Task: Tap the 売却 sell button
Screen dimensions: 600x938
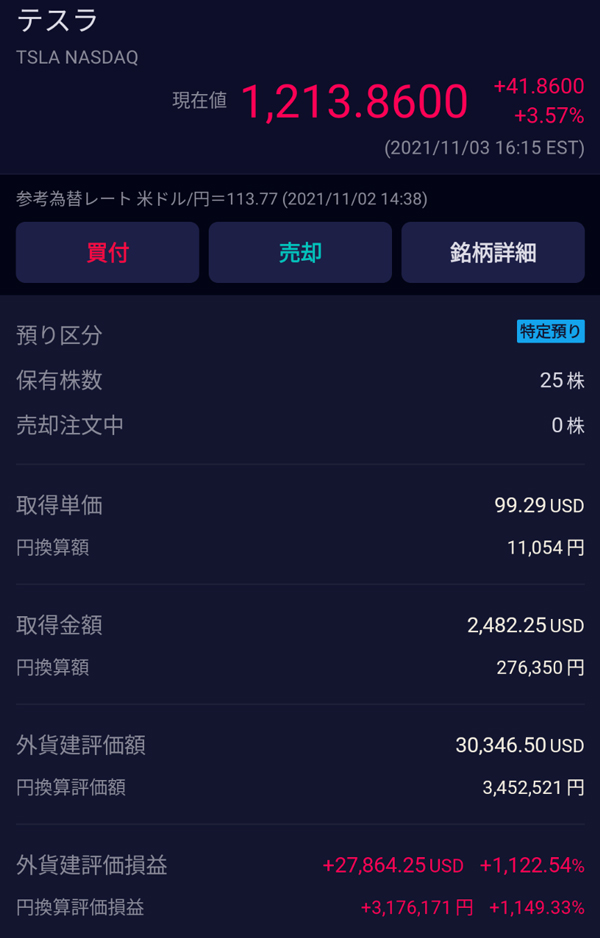Action: [300, 253]
